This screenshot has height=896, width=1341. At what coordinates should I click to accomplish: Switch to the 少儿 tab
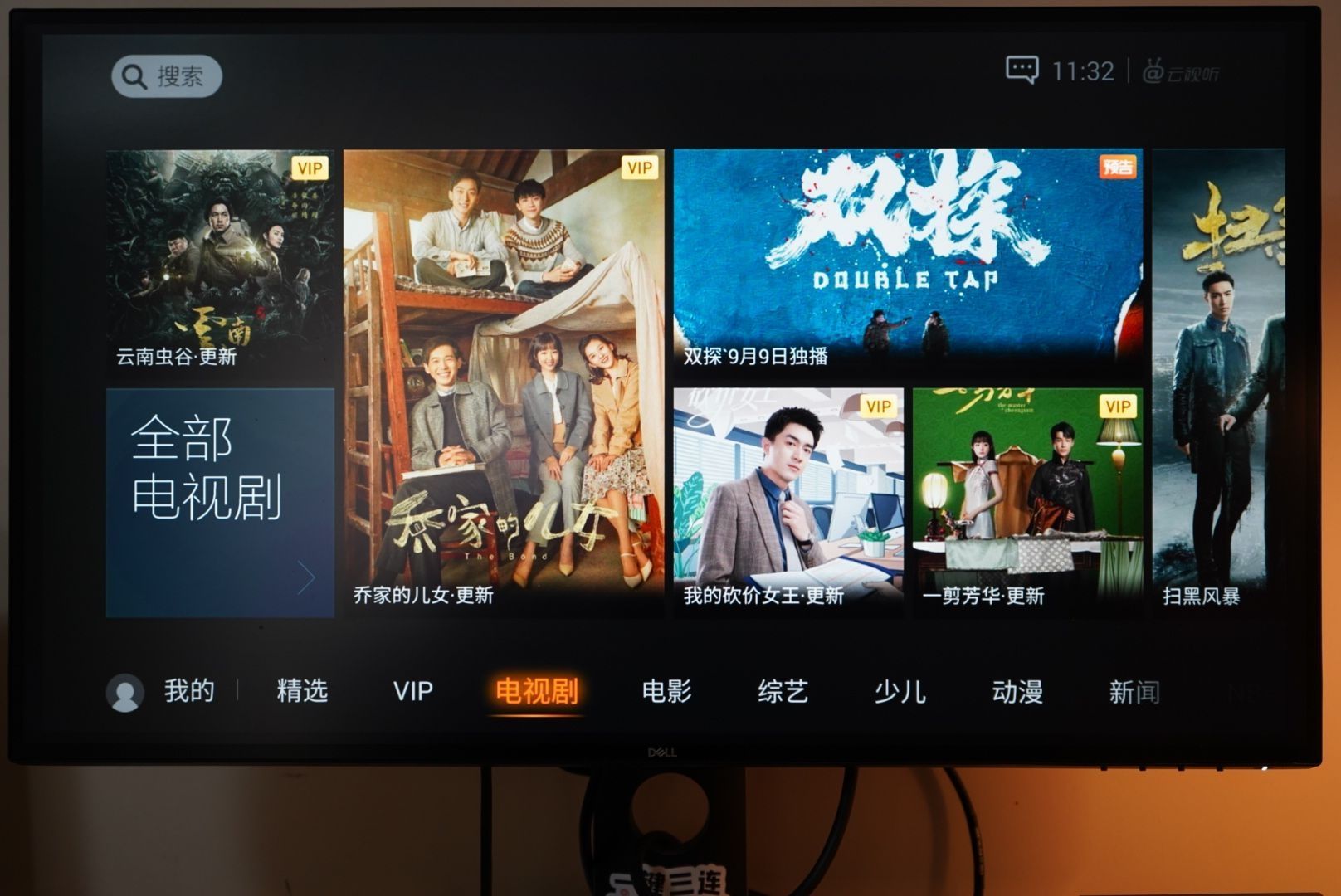(900, 691)
